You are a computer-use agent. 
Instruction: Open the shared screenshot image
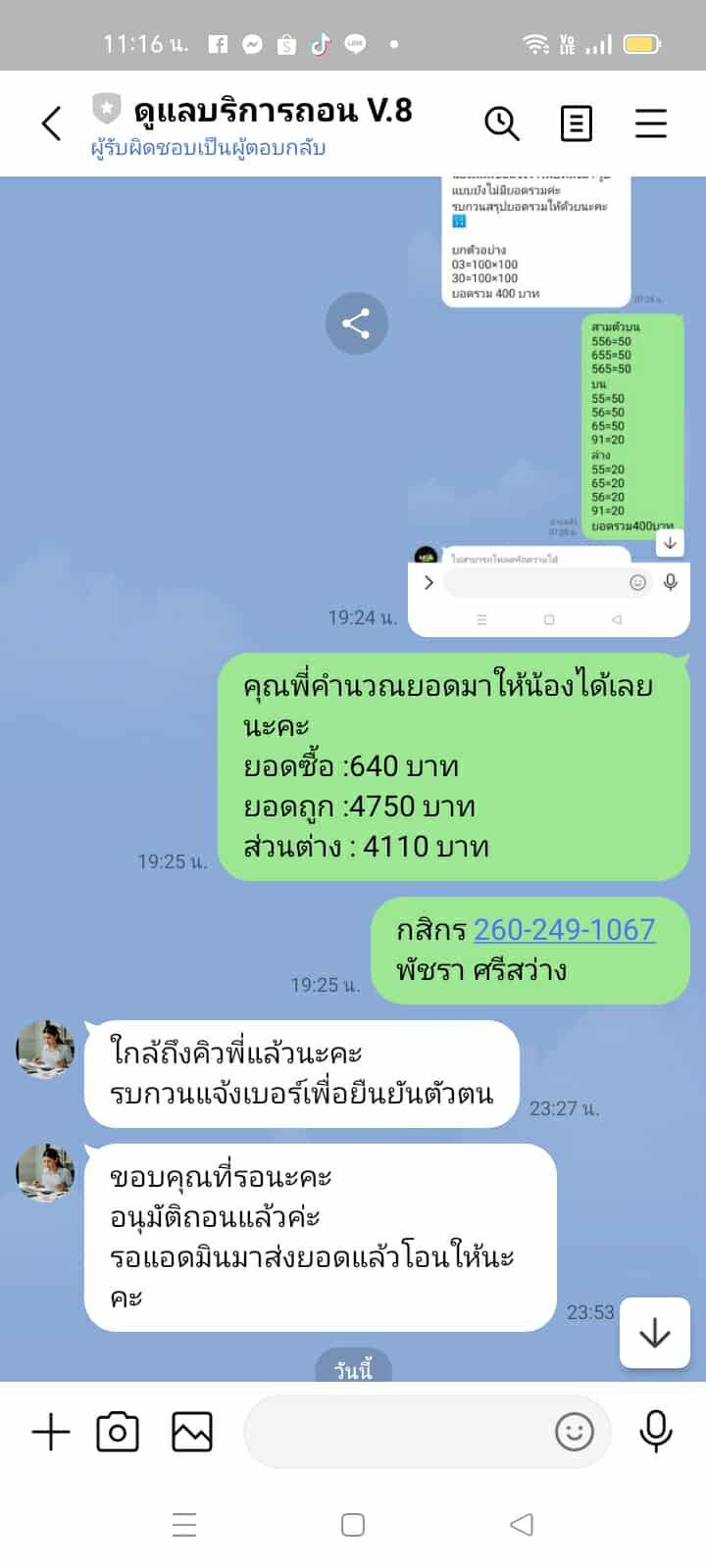coord(549,412)
